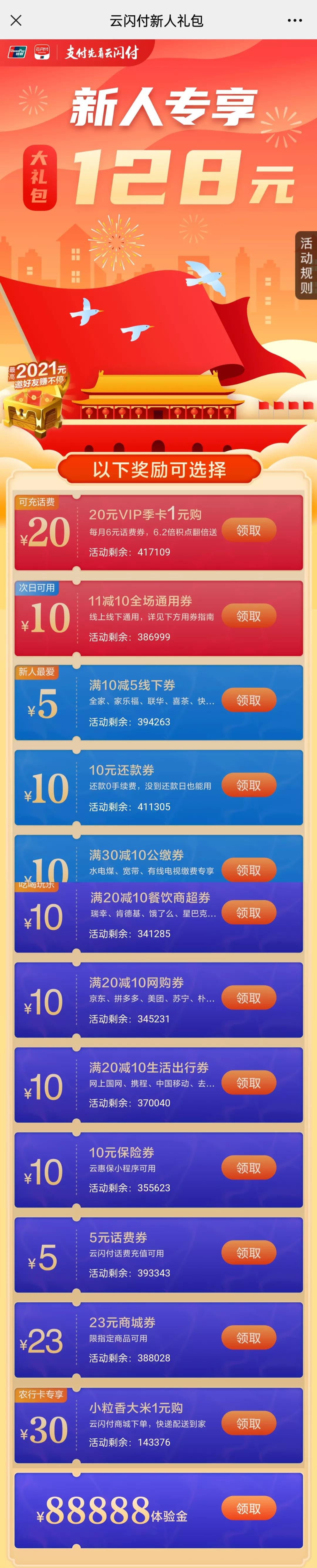Claim the 88888体验金 reward

coord(248,1508)
